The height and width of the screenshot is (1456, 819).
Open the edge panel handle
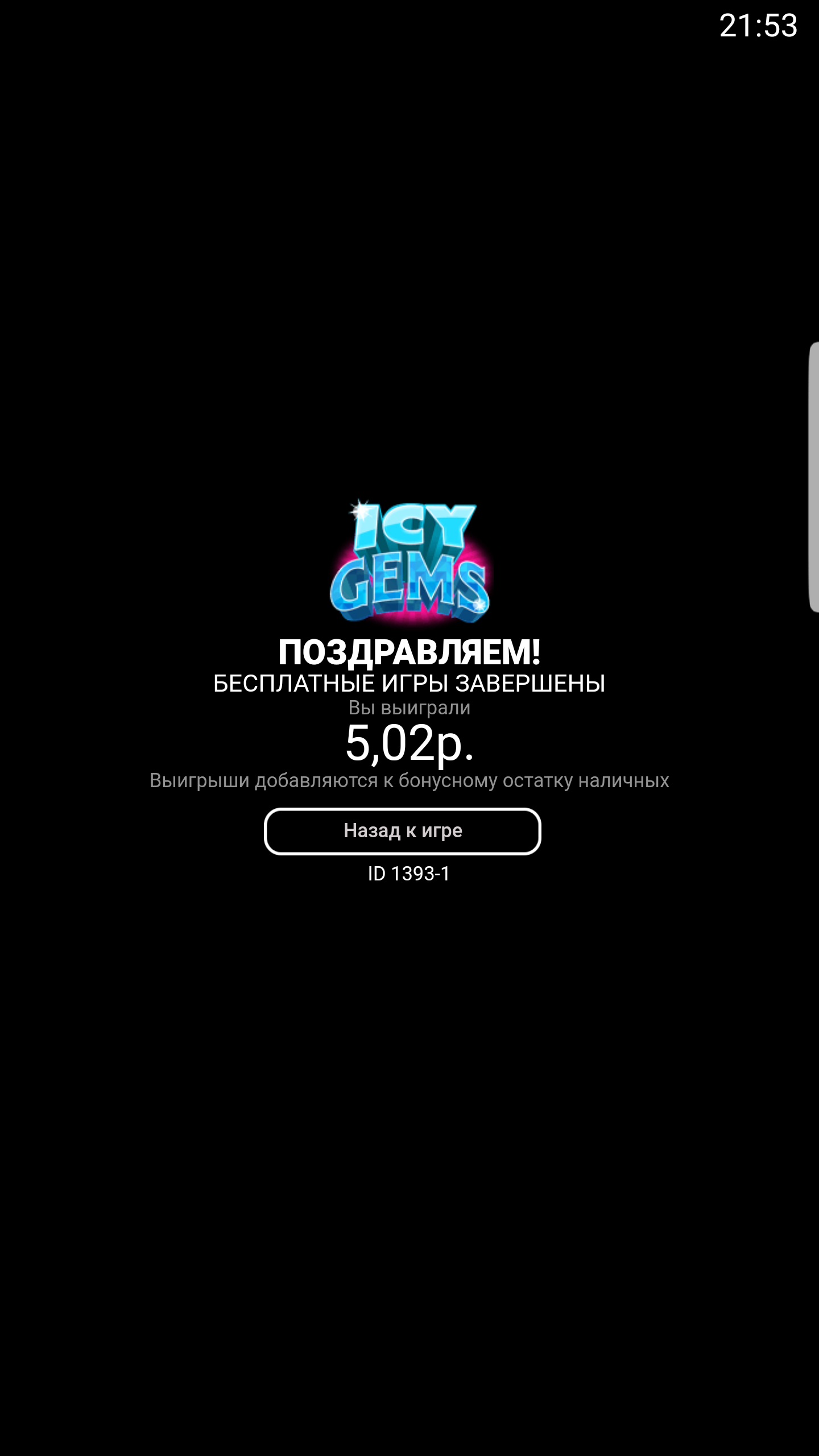pyautogui.click(x=813, y=477)
